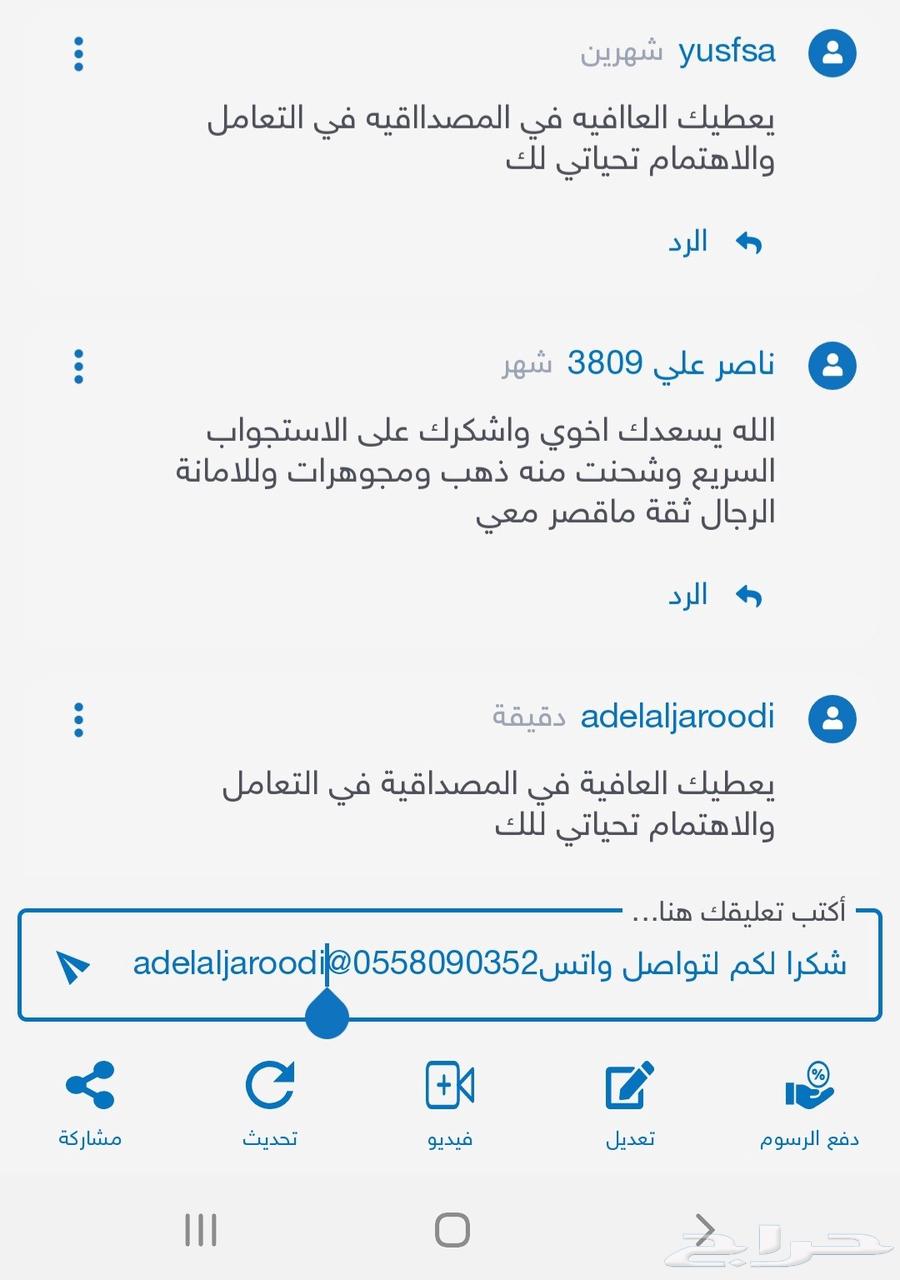
Task: Expand options menu for ناصر علي 3809 comment
Action: coord(78,367)
